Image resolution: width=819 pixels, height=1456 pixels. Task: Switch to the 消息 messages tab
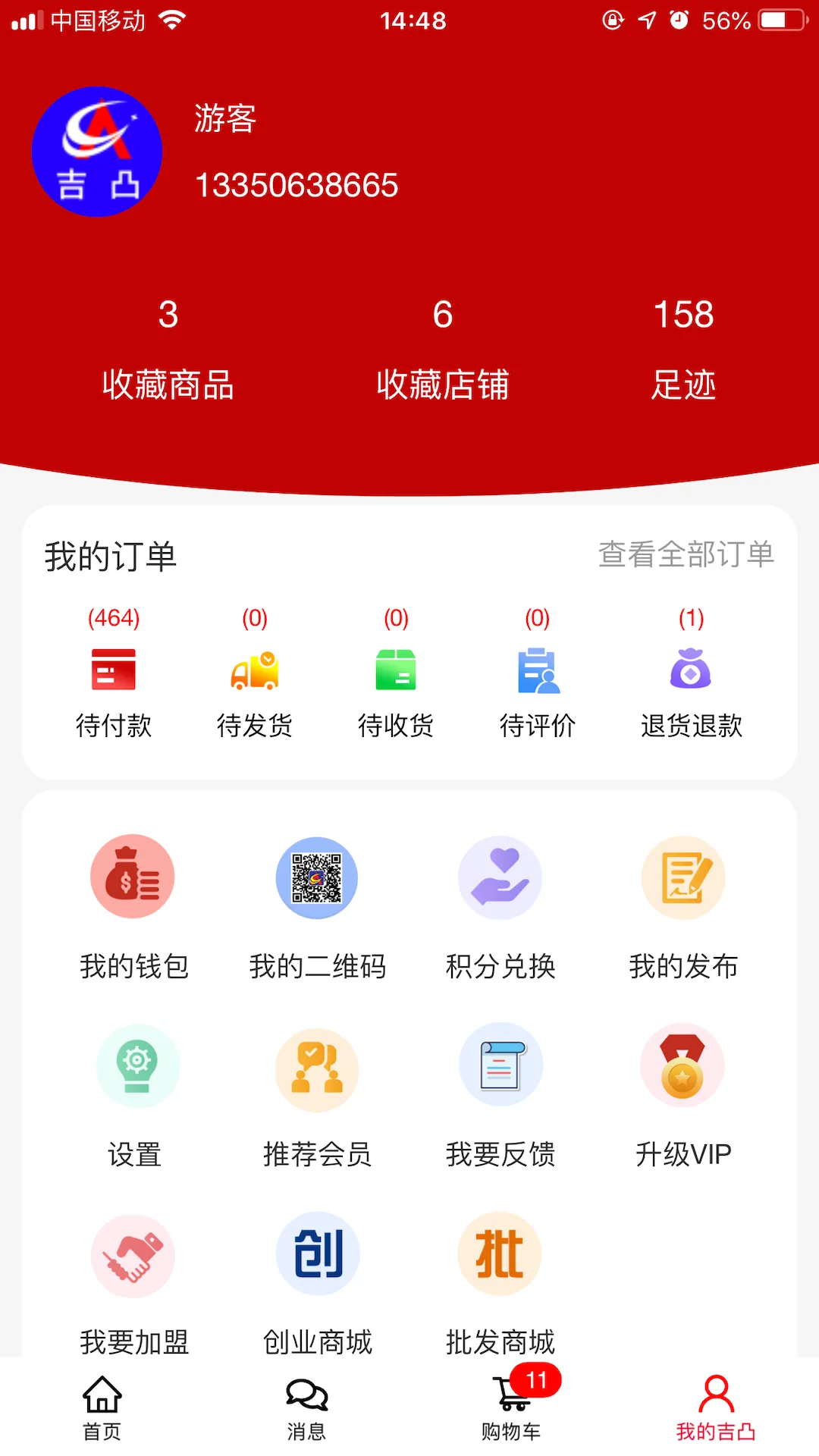click(x=306, y=1410)
